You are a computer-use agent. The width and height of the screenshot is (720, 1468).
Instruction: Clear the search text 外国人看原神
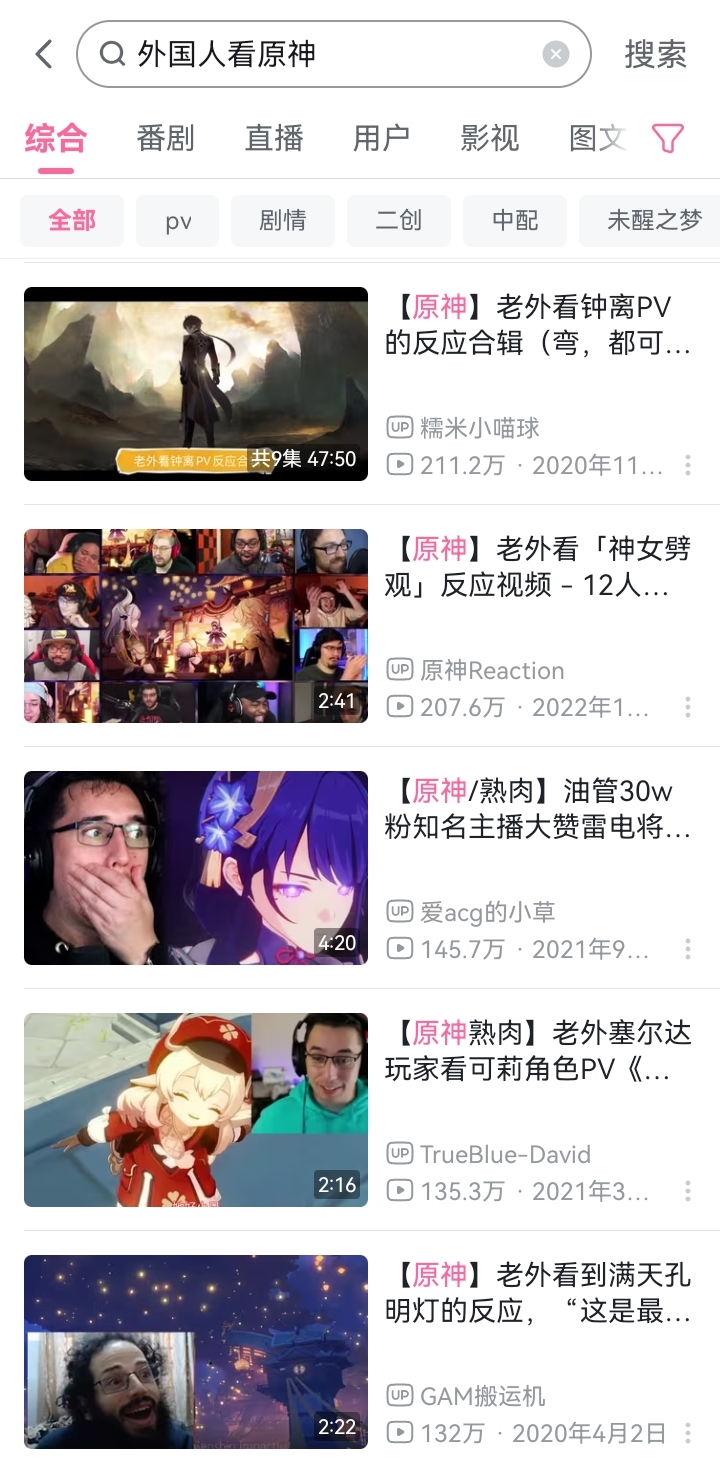pos(556,54)
